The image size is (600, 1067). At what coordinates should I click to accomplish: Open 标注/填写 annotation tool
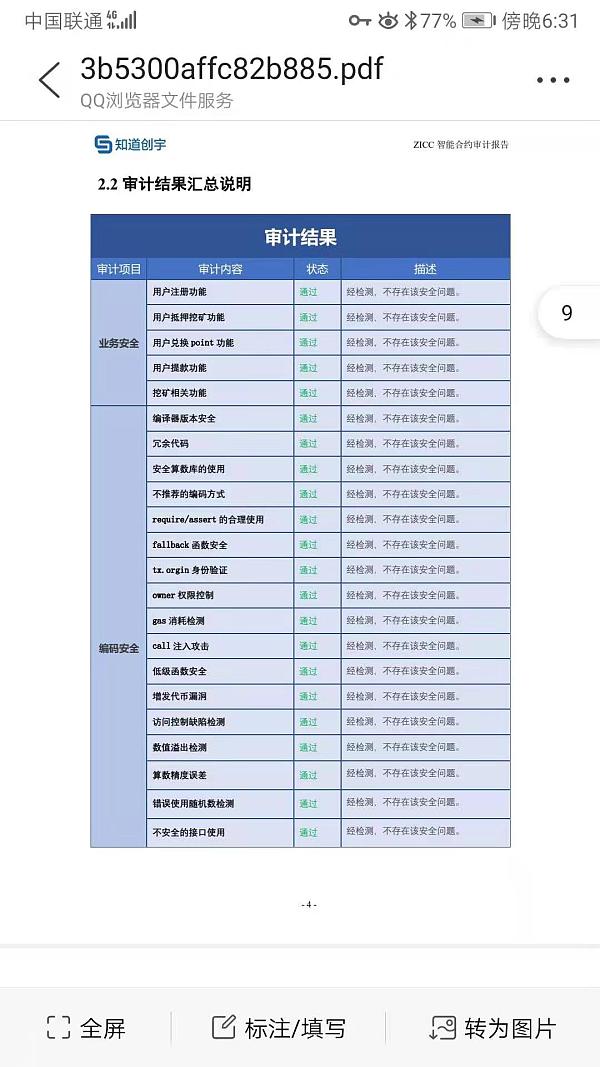279,1028
